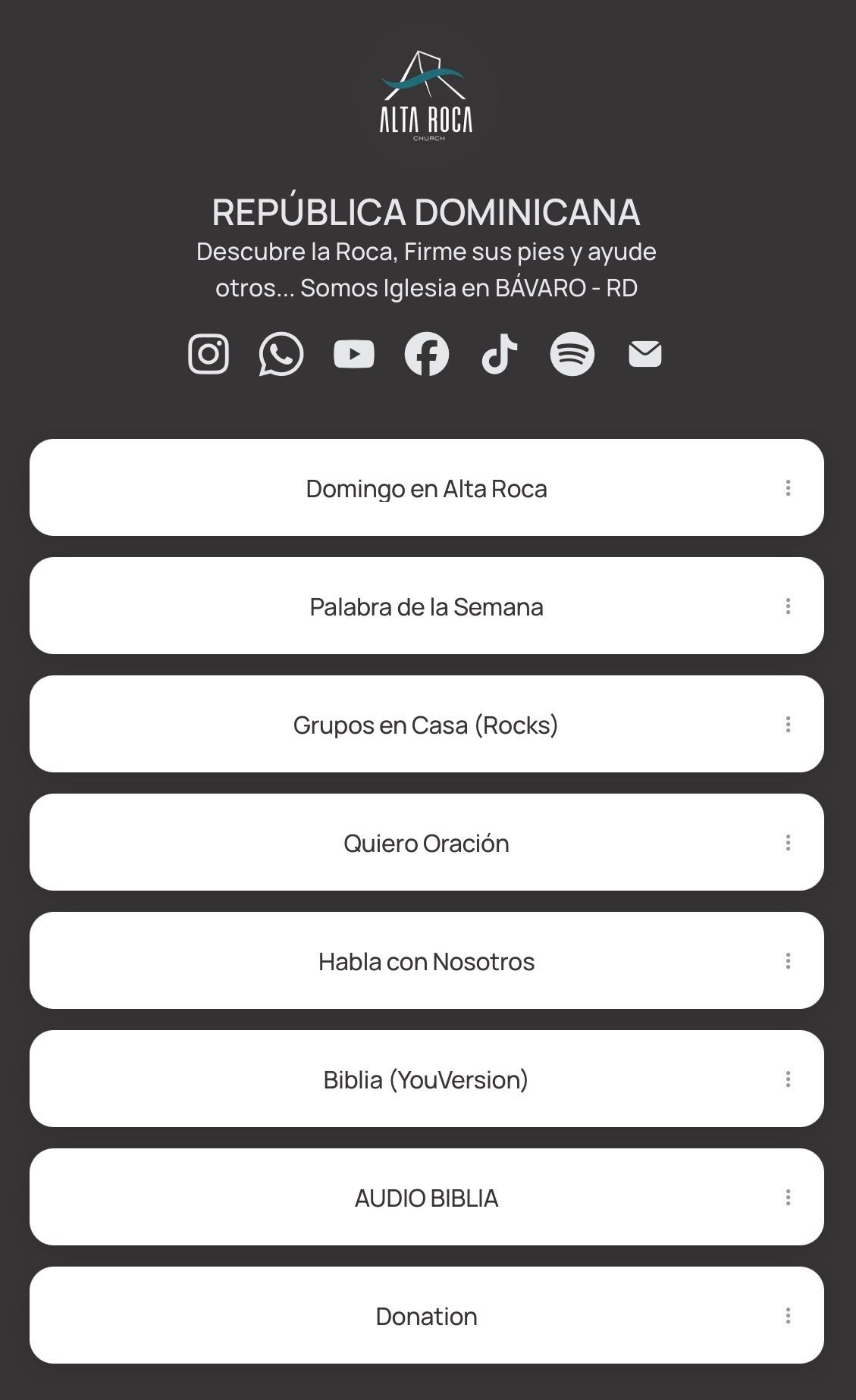Open share menu for Domingo en Alta Roca

click(x=789, y=487)
